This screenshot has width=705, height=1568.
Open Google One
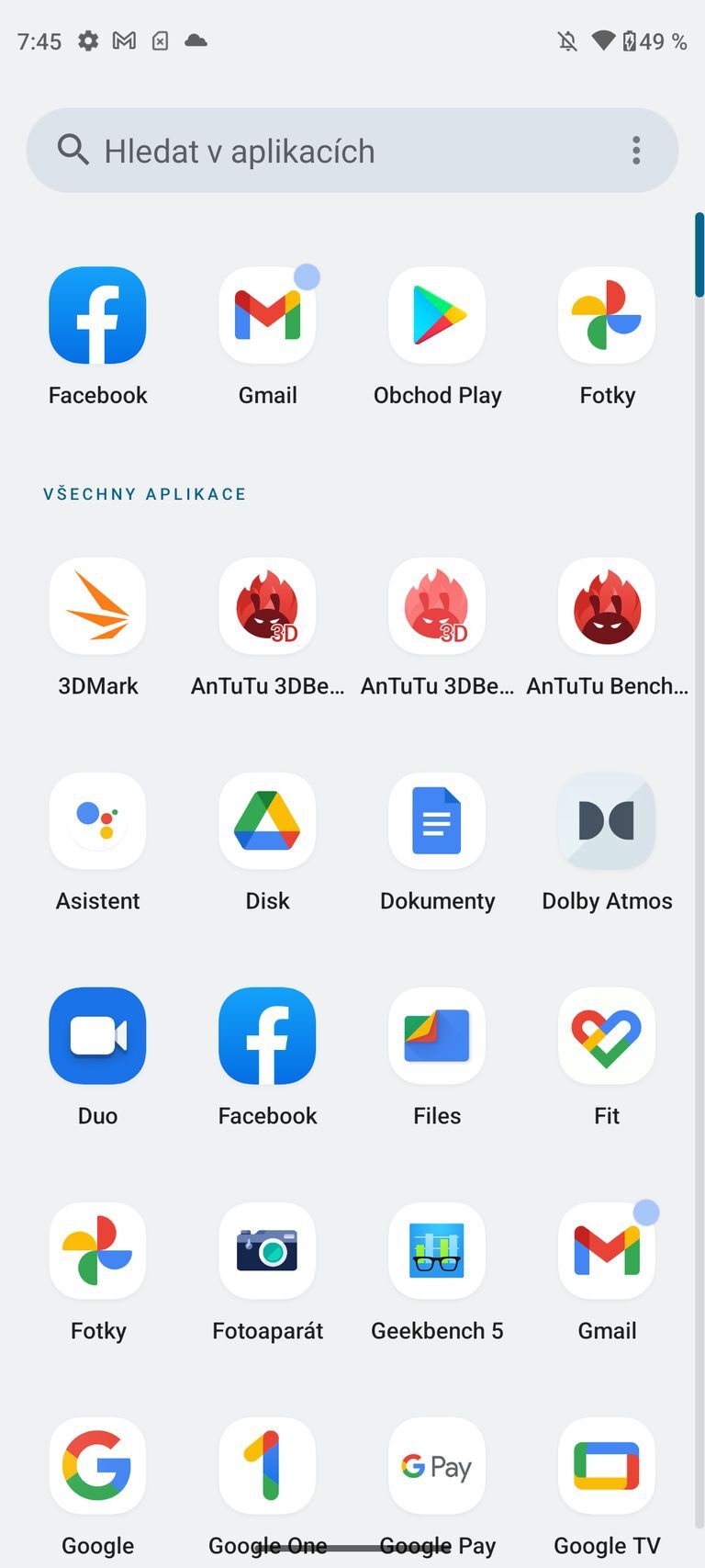[x=267, y=1465]
